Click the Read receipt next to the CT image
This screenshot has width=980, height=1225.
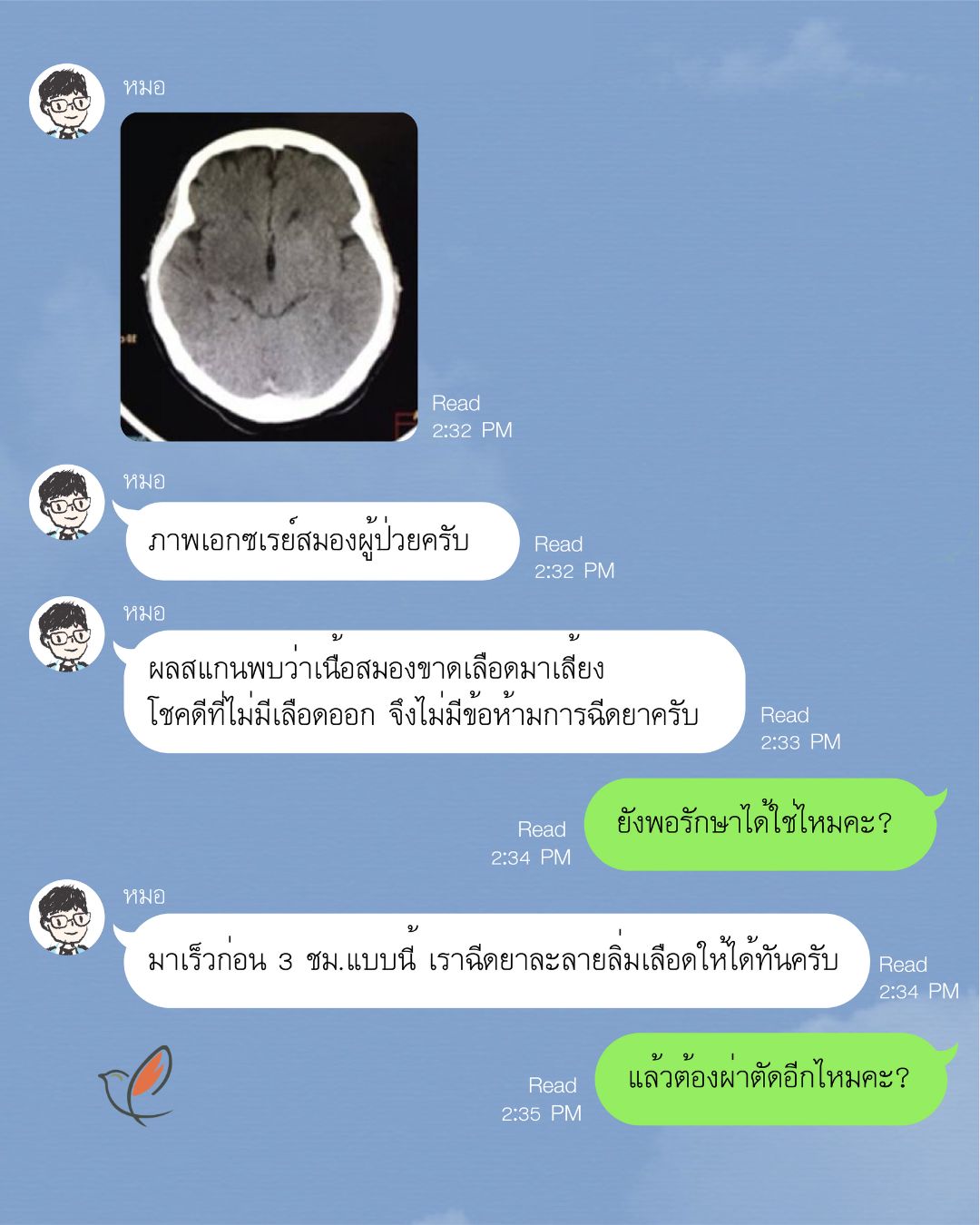[x=458, y=404]
